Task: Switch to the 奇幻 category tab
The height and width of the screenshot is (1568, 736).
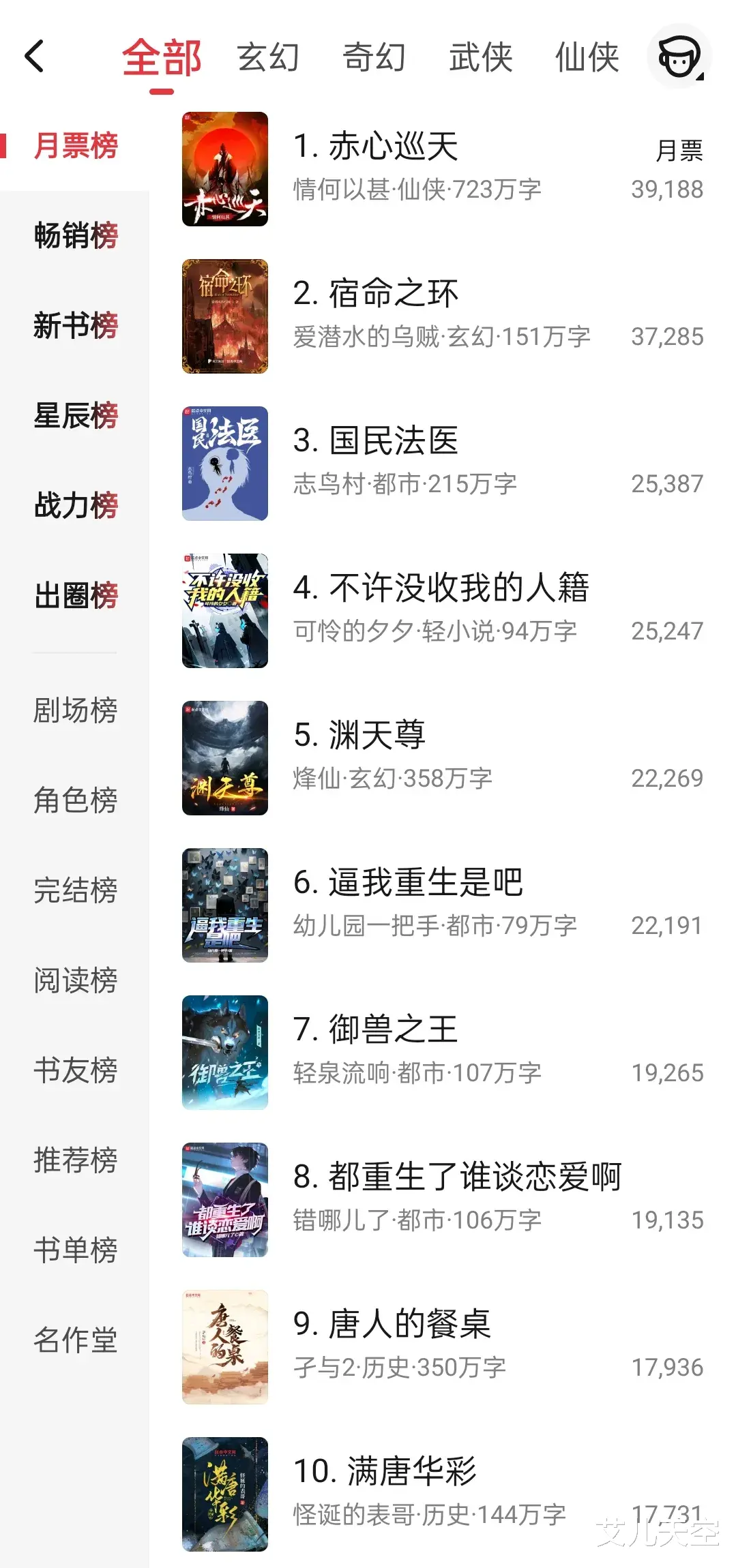Action: tap(374, 57)
